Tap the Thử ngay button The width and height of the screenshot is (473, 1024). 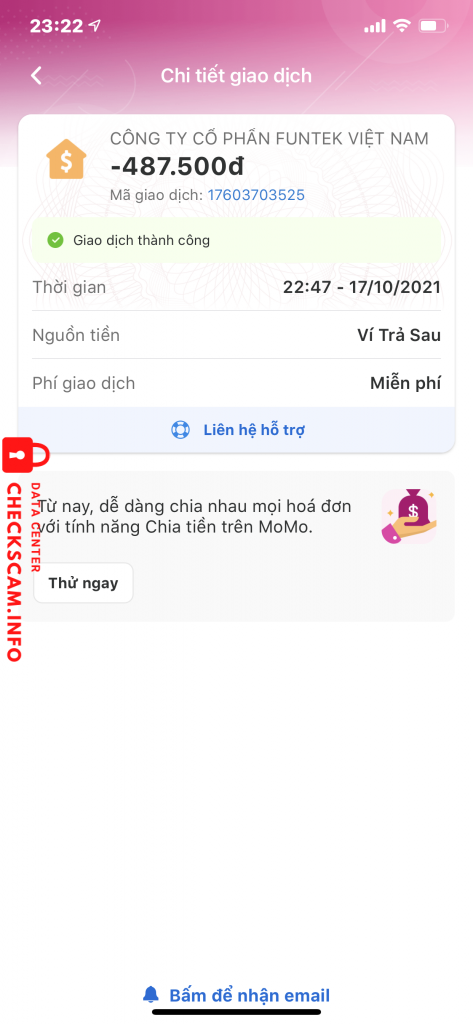pos(83,583)
